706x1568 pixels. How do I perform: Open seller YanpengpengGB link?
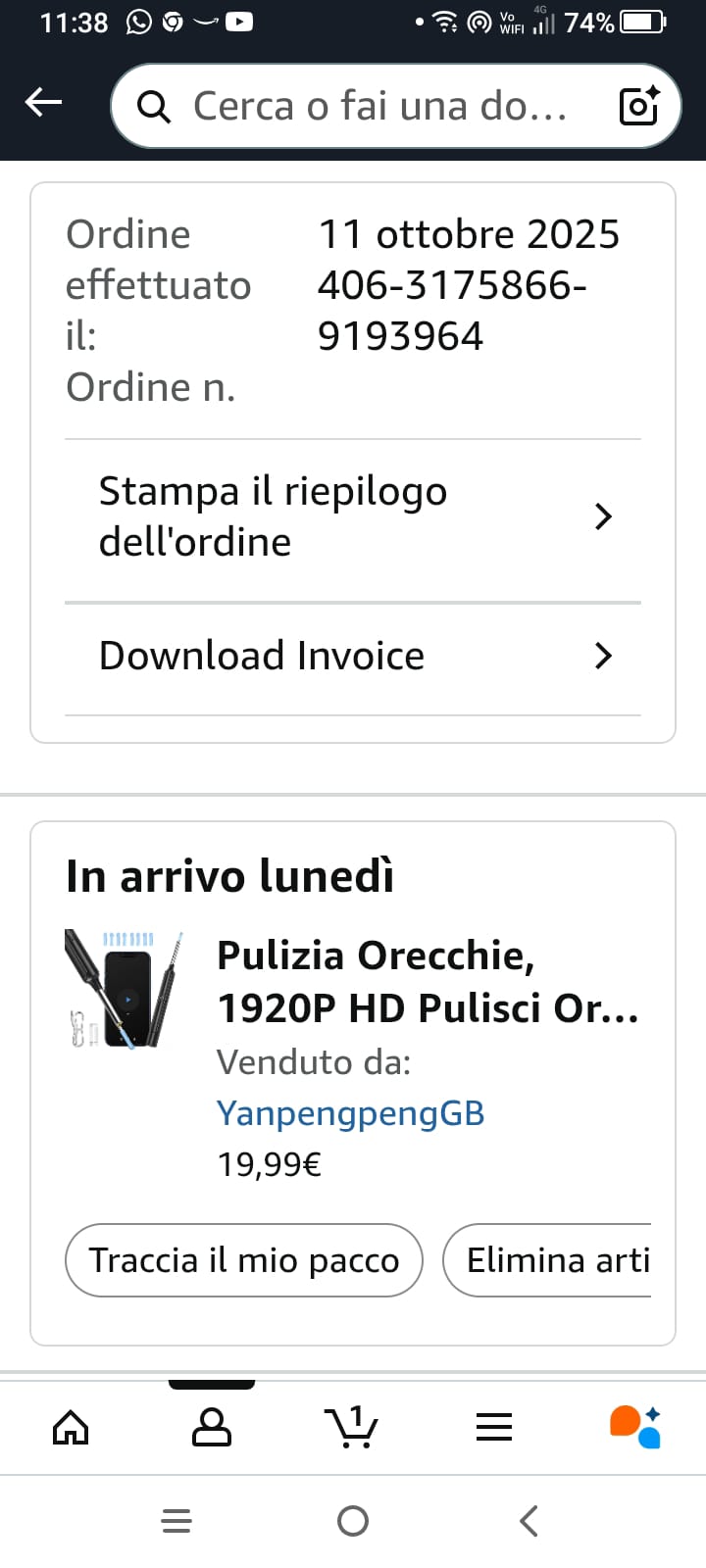tap(350, 1113)
